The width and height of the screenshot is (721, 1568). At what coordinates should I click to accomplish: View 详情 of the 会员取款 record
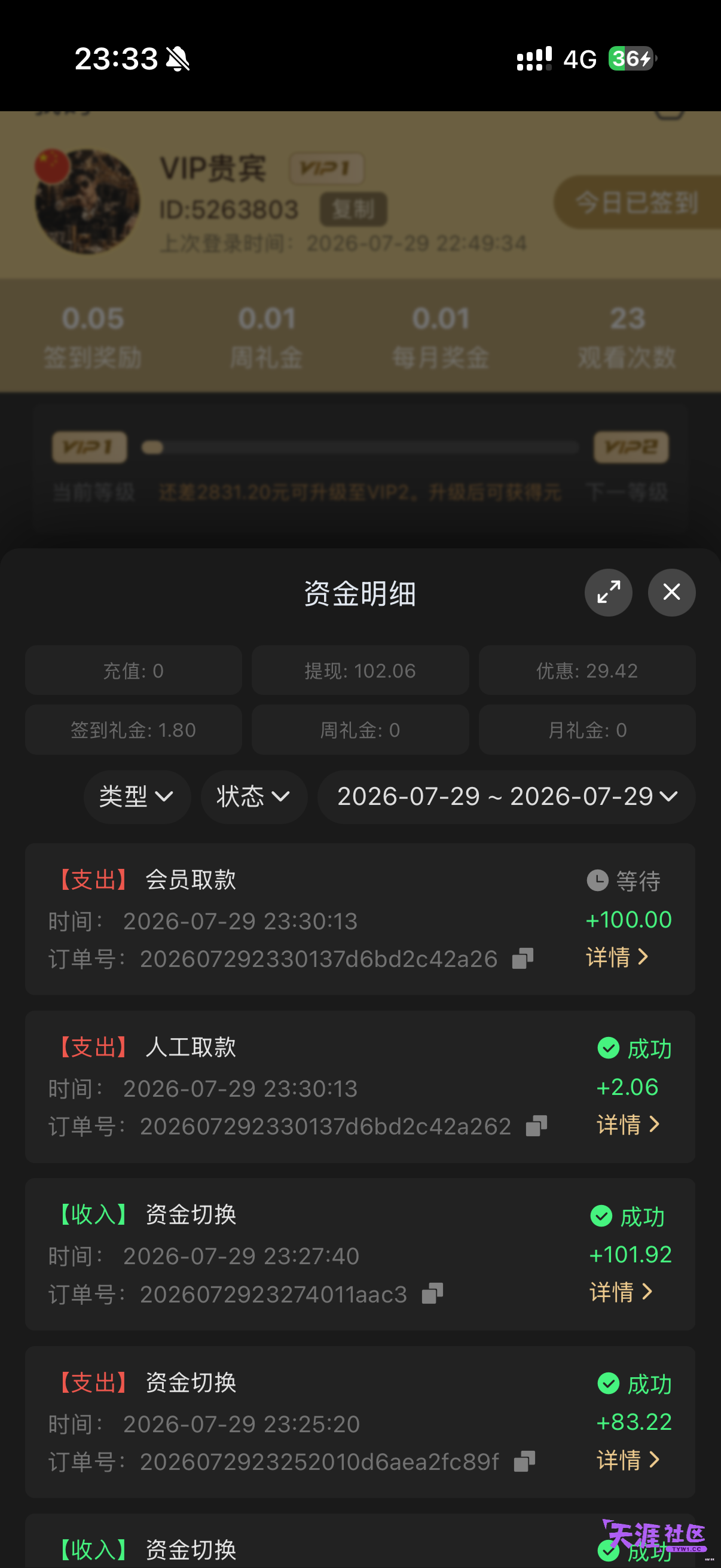(x=617, y=957)
